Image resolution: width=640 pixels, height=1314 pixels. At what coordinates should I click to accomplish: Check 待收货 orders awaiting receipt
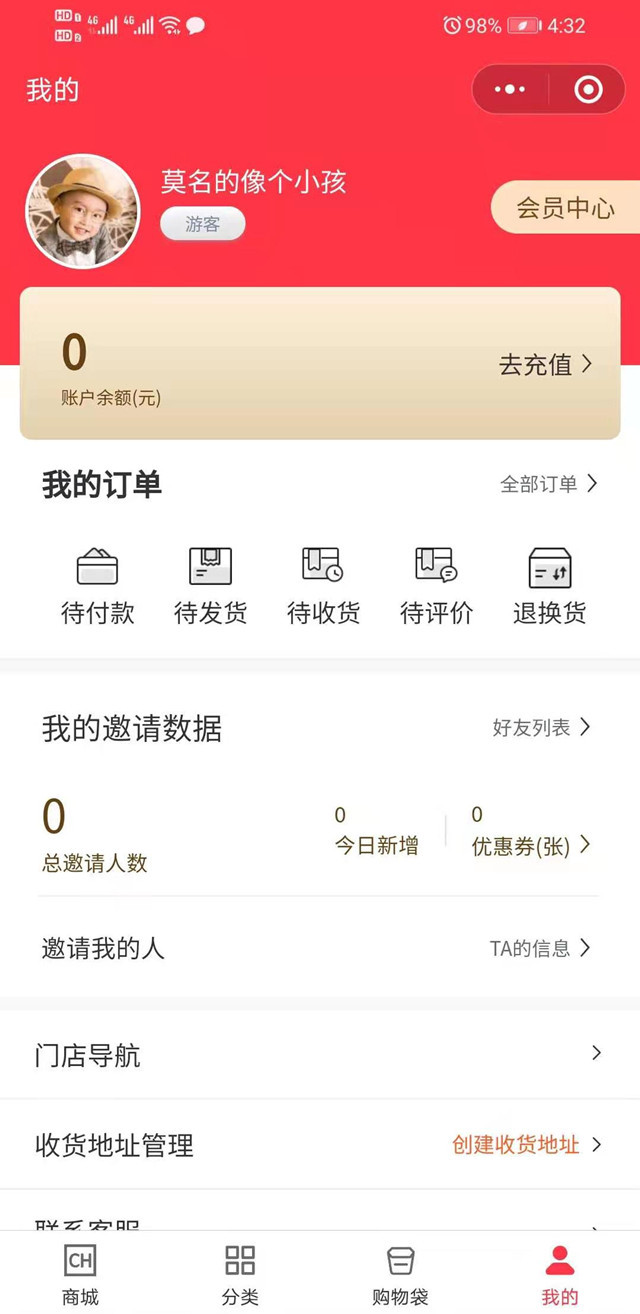(323, 586)
